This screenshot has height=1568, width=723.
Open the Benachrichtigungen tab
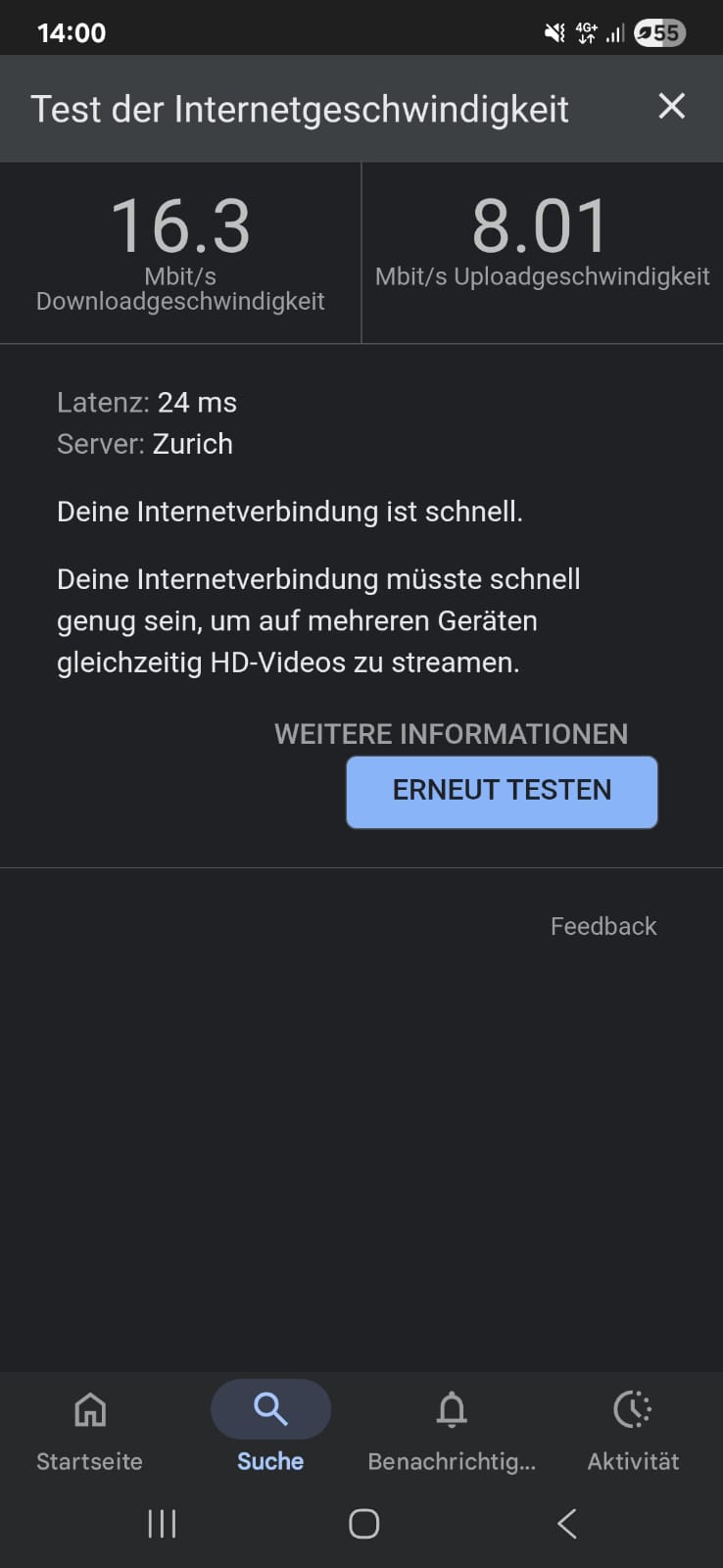pyautogui.click(x=452, y=1431)
